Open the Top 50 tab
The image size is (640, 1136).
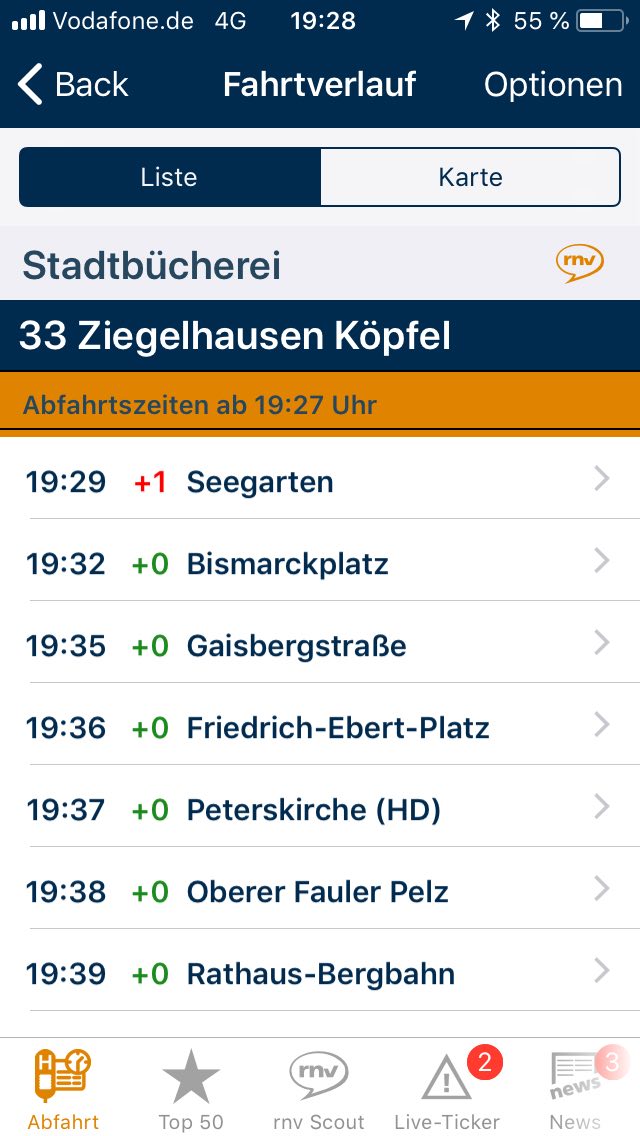pos(191,1088)
